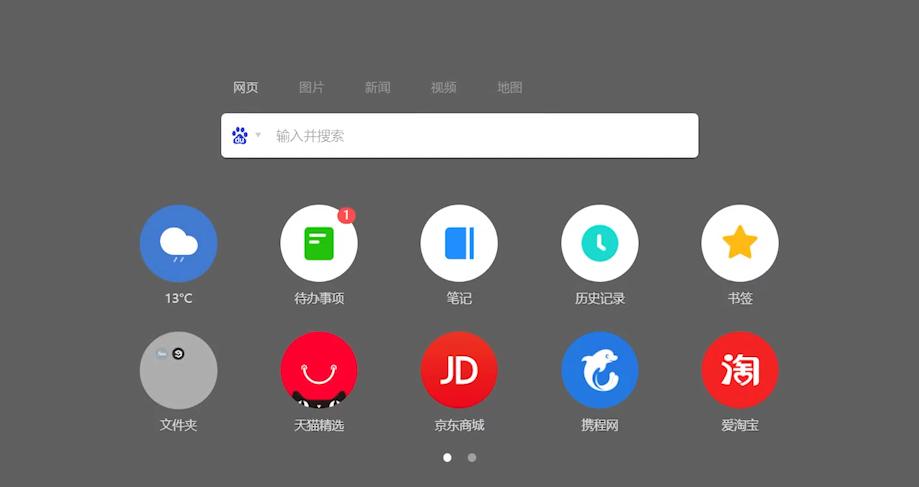This screenshot has width=919, height=487.
Task: Open the 13°C weather shortcut
Action: point(179,243)
